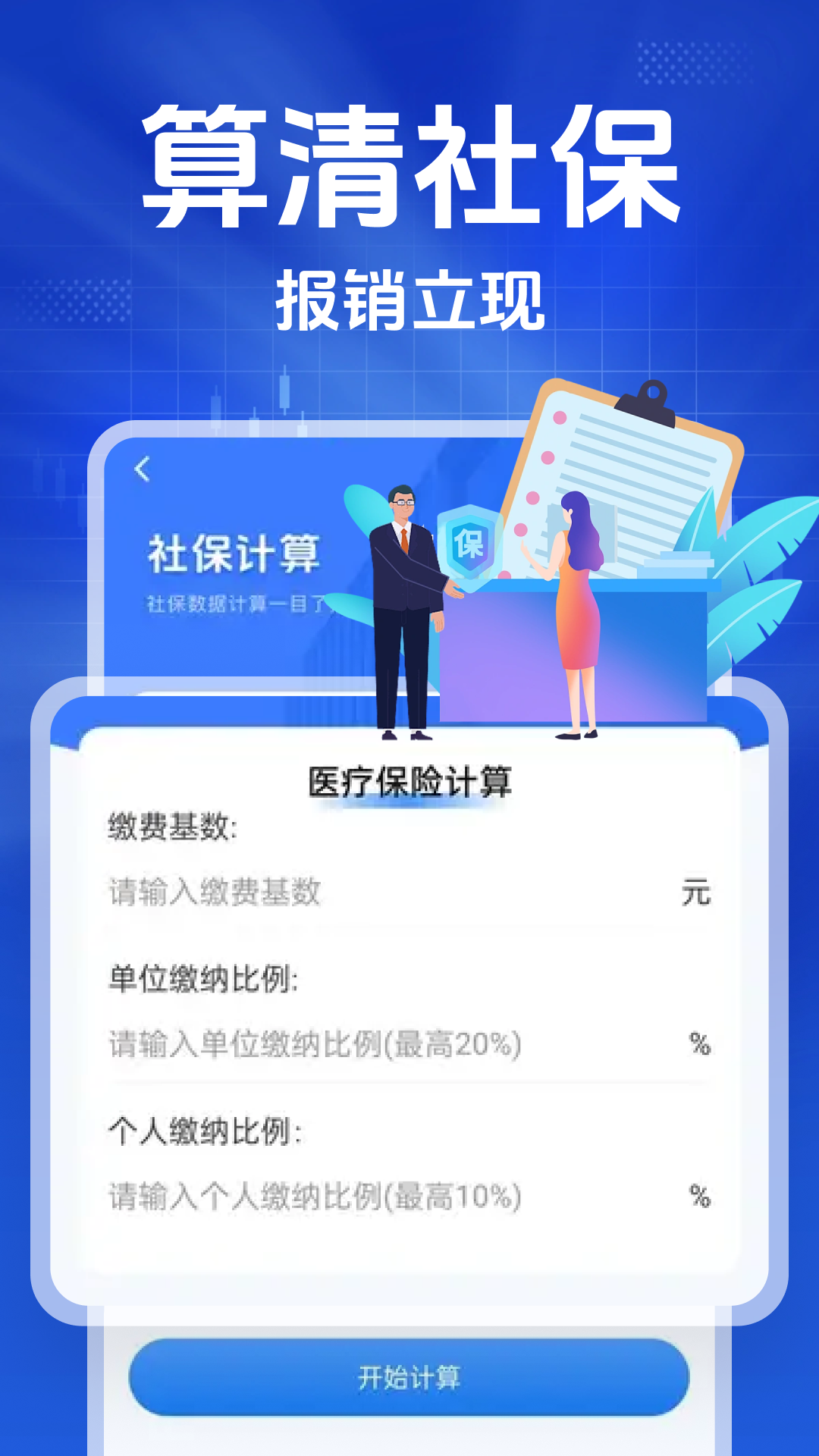Viewport: 819px width, 1456px height.
Task: Click the 算清社保 headline text
Action: 409,165
